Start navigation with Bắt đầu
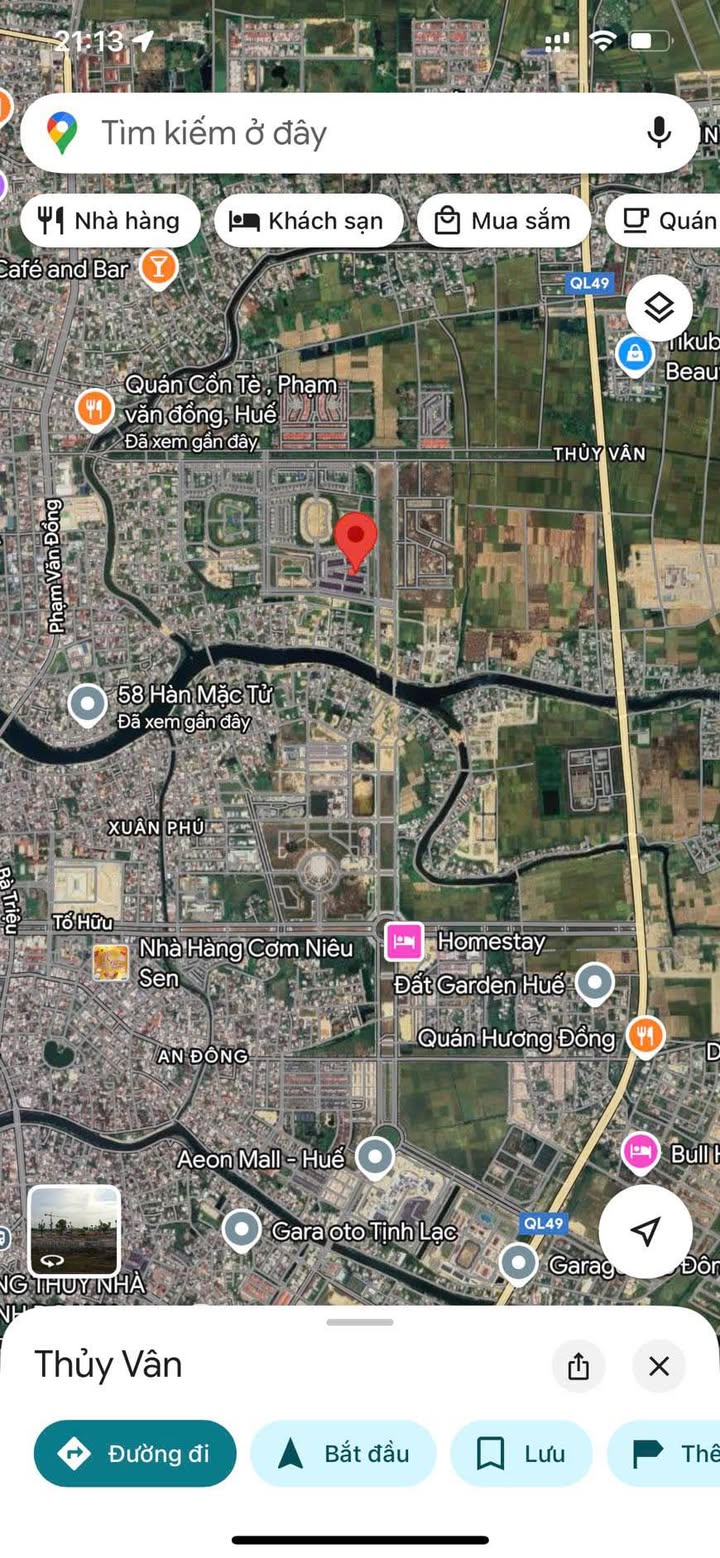Screen dimensions: 720x1558 [x=343, y=1453]
